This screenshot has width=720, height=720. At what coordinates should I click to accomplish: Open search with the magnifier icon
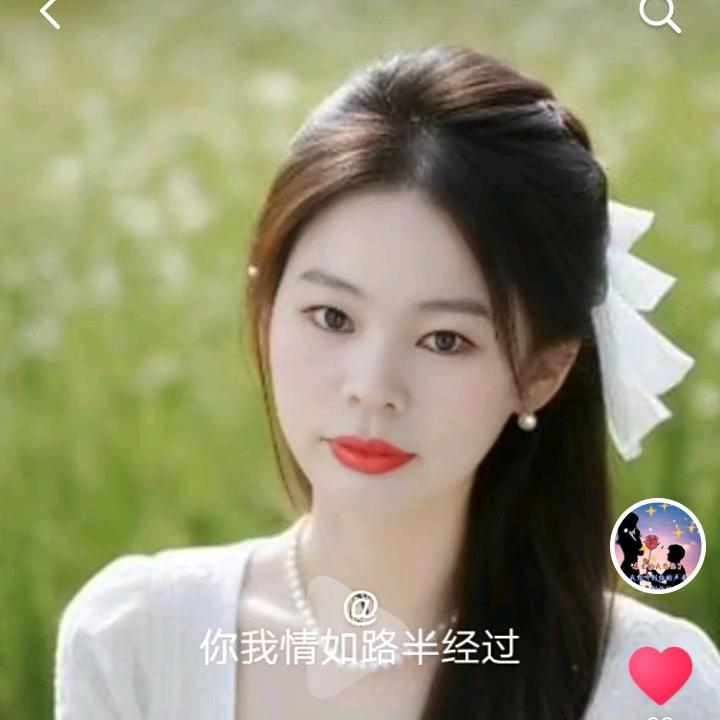click(x=660, y=16)
